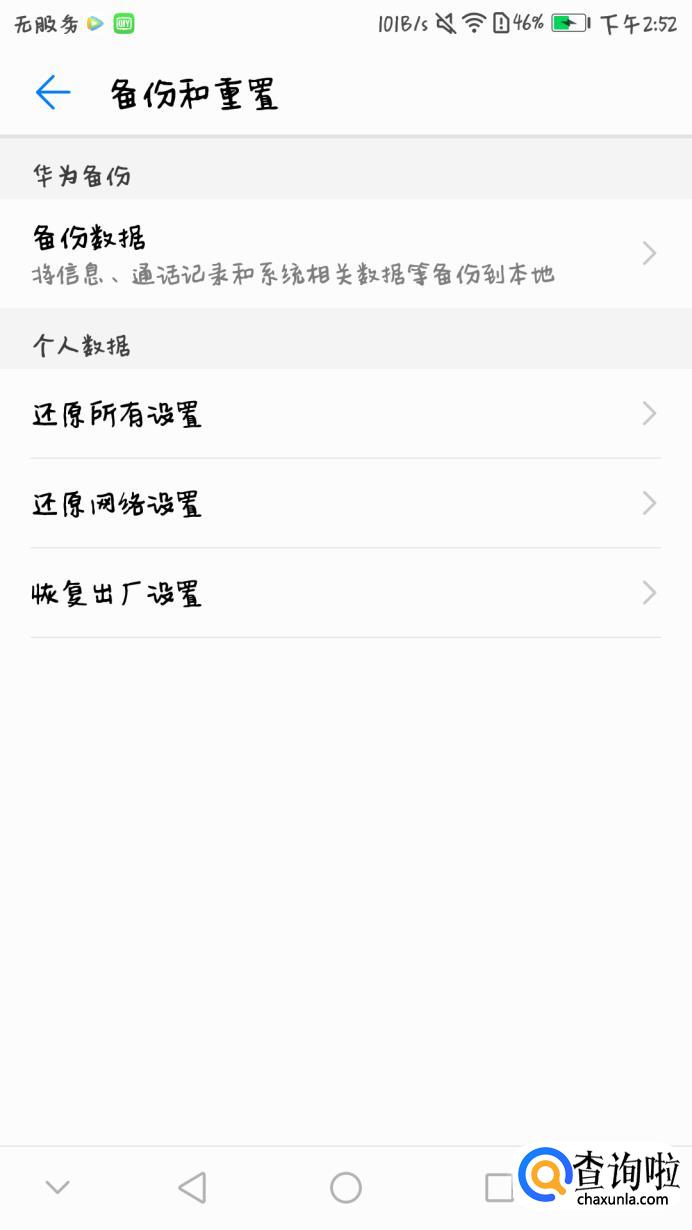Screen dimensions: 692x1230
Task: Tap the system home button
Action: click(346, 1188)
